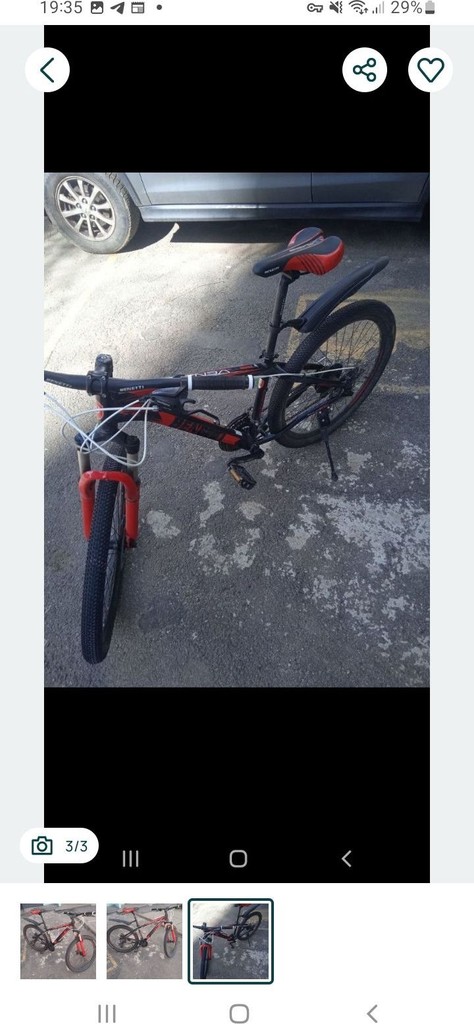The image size is (474, 1024).
Task: Open the second photo thumbnail
Action: (x=144, y=941)
